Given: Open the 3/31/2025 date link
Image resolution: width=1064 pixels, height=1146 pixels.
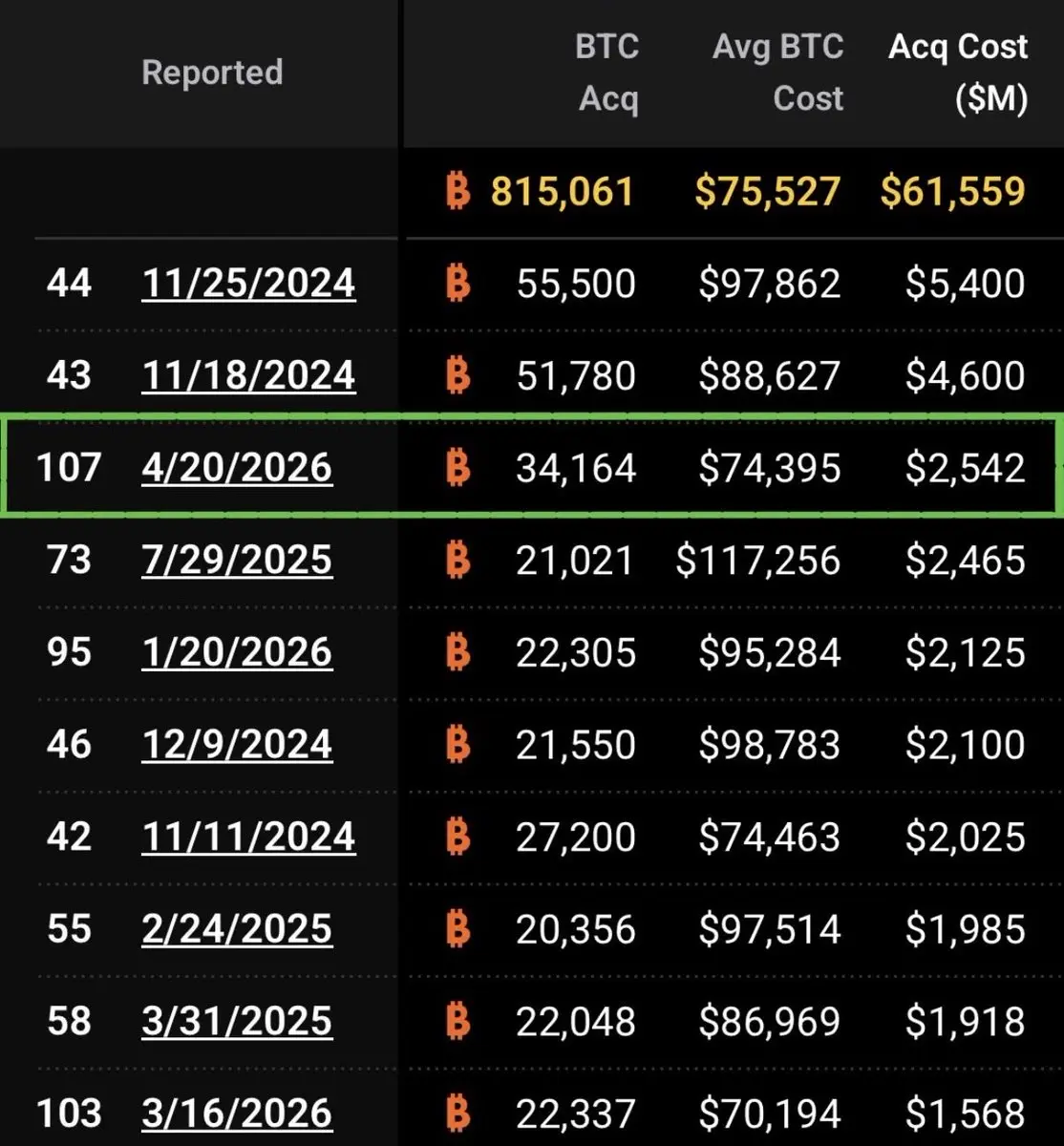Looking at the screenshot, I should click(x=237, y=1022).
